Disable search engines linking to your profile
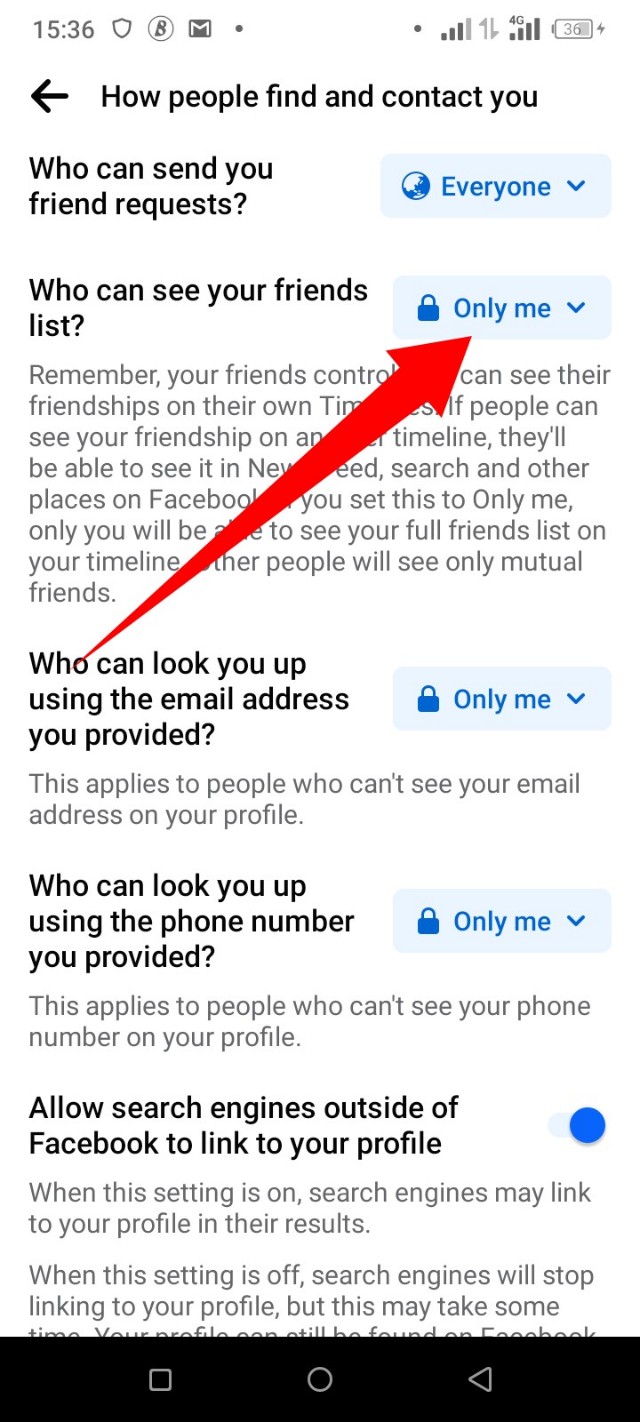The width and height of the screenshot is (640, 1422). pyautogui.click(x=579, y=1126)
